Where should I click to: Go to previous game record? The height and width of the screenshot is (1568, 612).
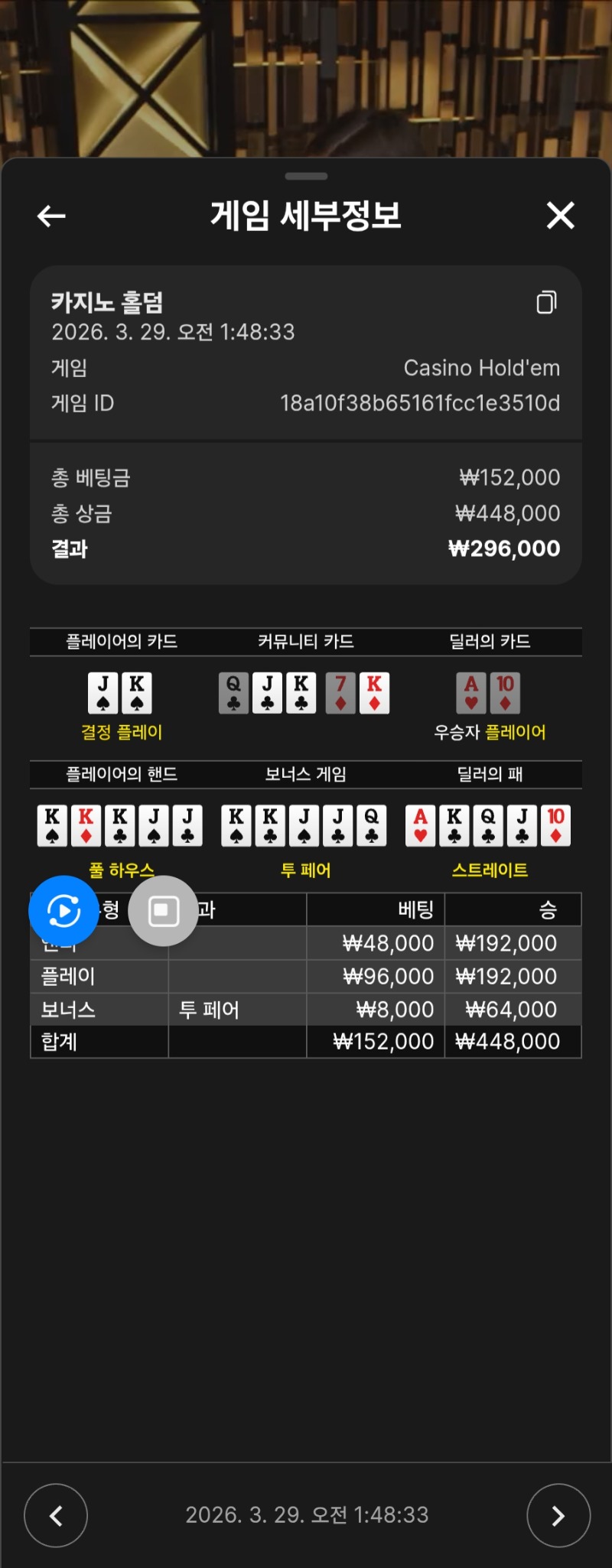[x=56, y=1515]
